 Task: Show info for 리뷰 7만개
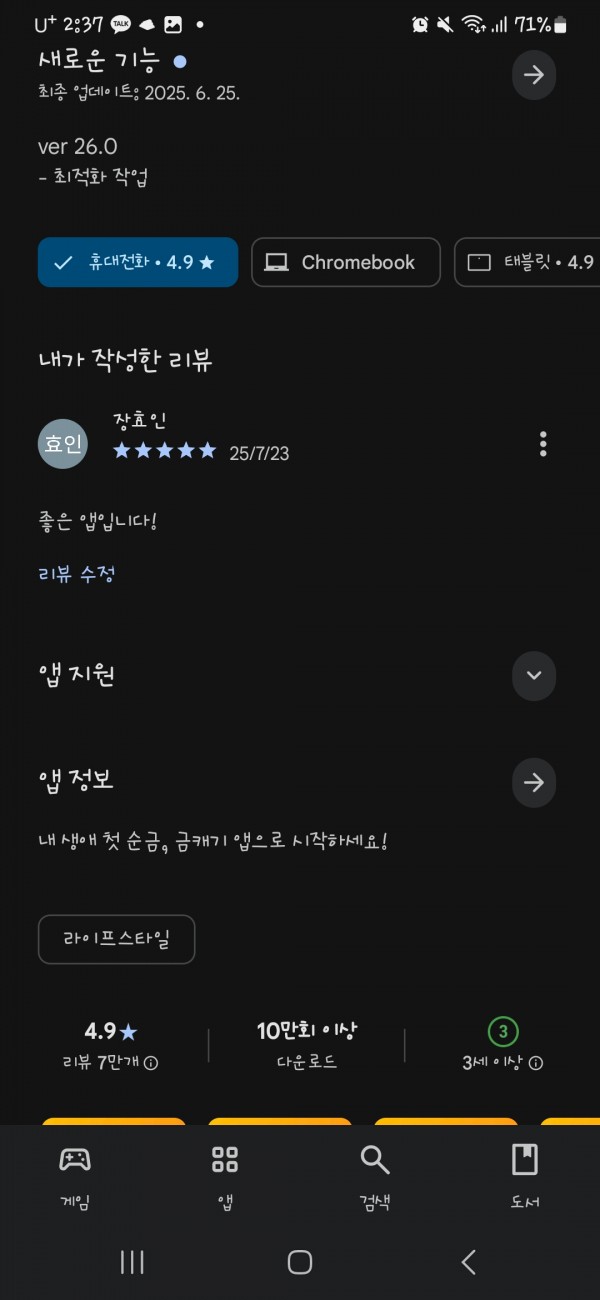(151, 1063)
